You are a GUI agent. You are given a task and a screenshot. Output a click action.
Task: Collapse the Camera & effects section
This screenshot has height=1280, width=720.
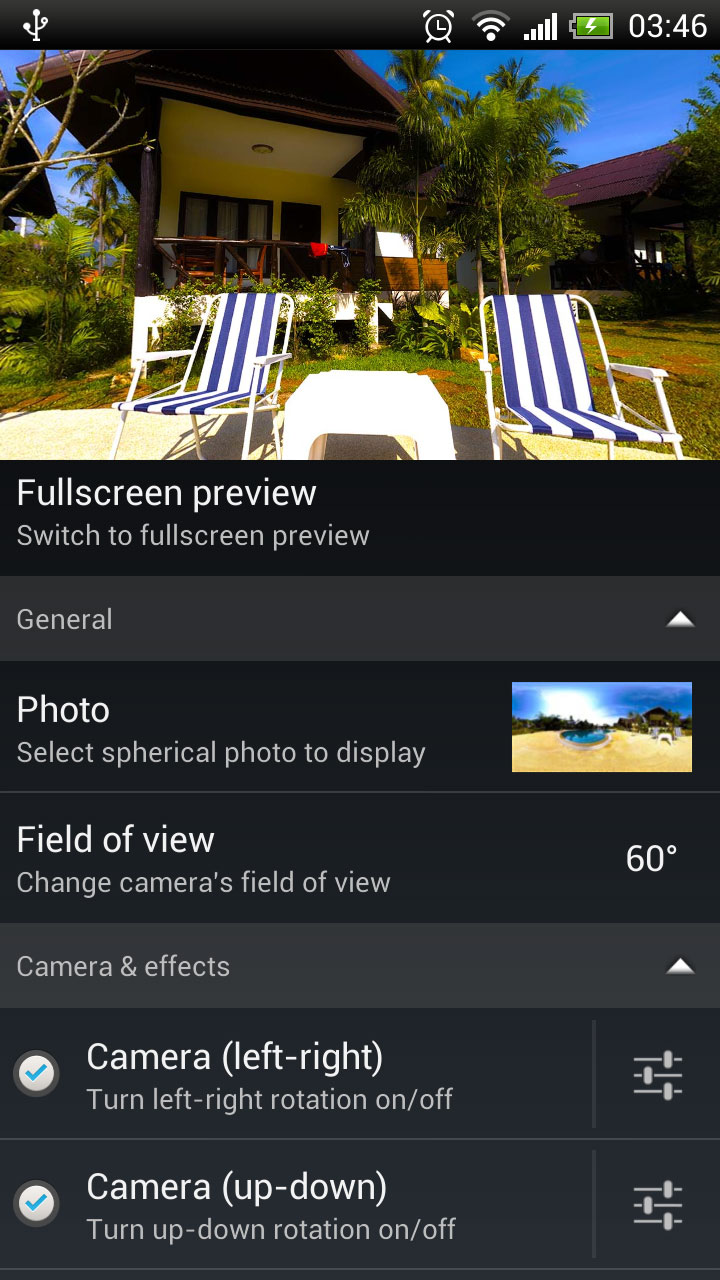(x=680, y=966)
